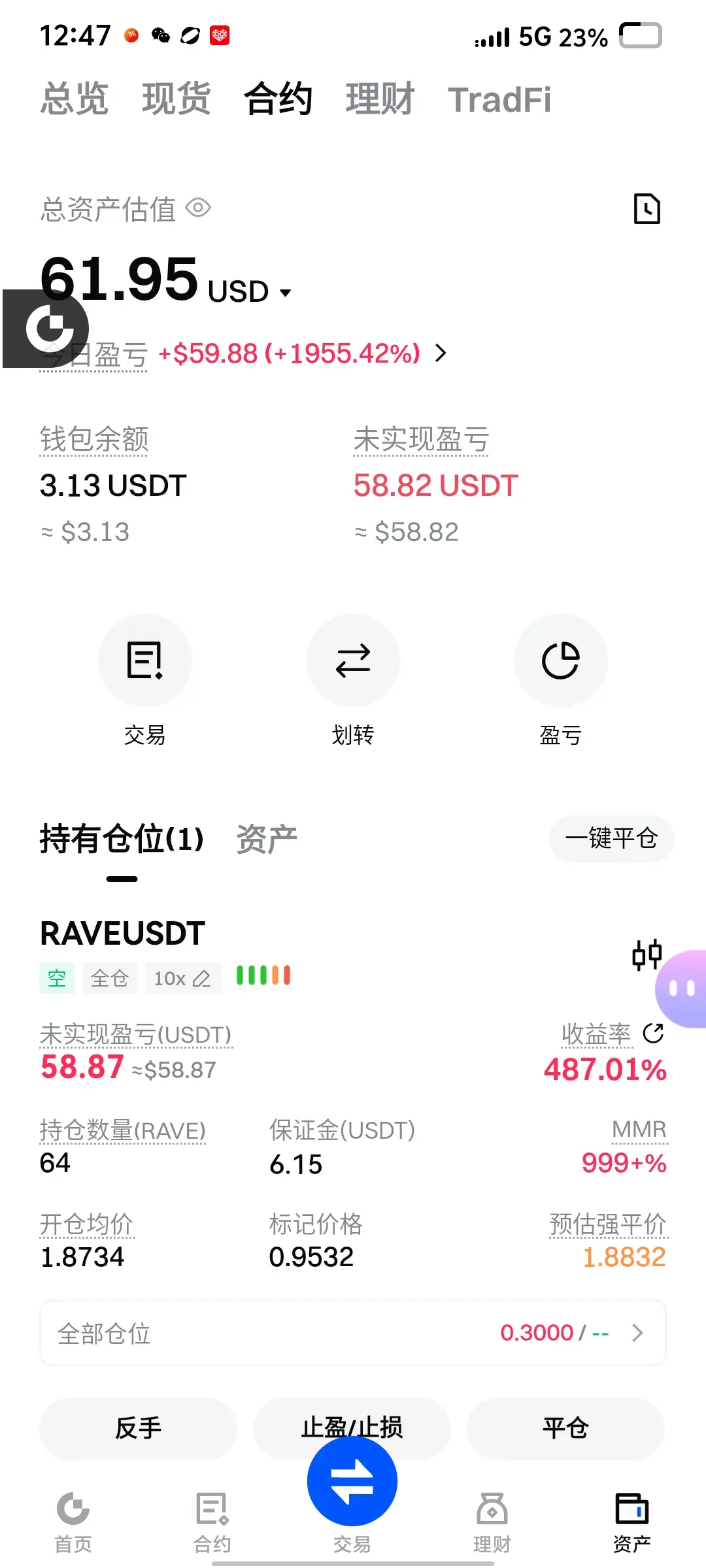Open the history records icon

pos(647,209)
